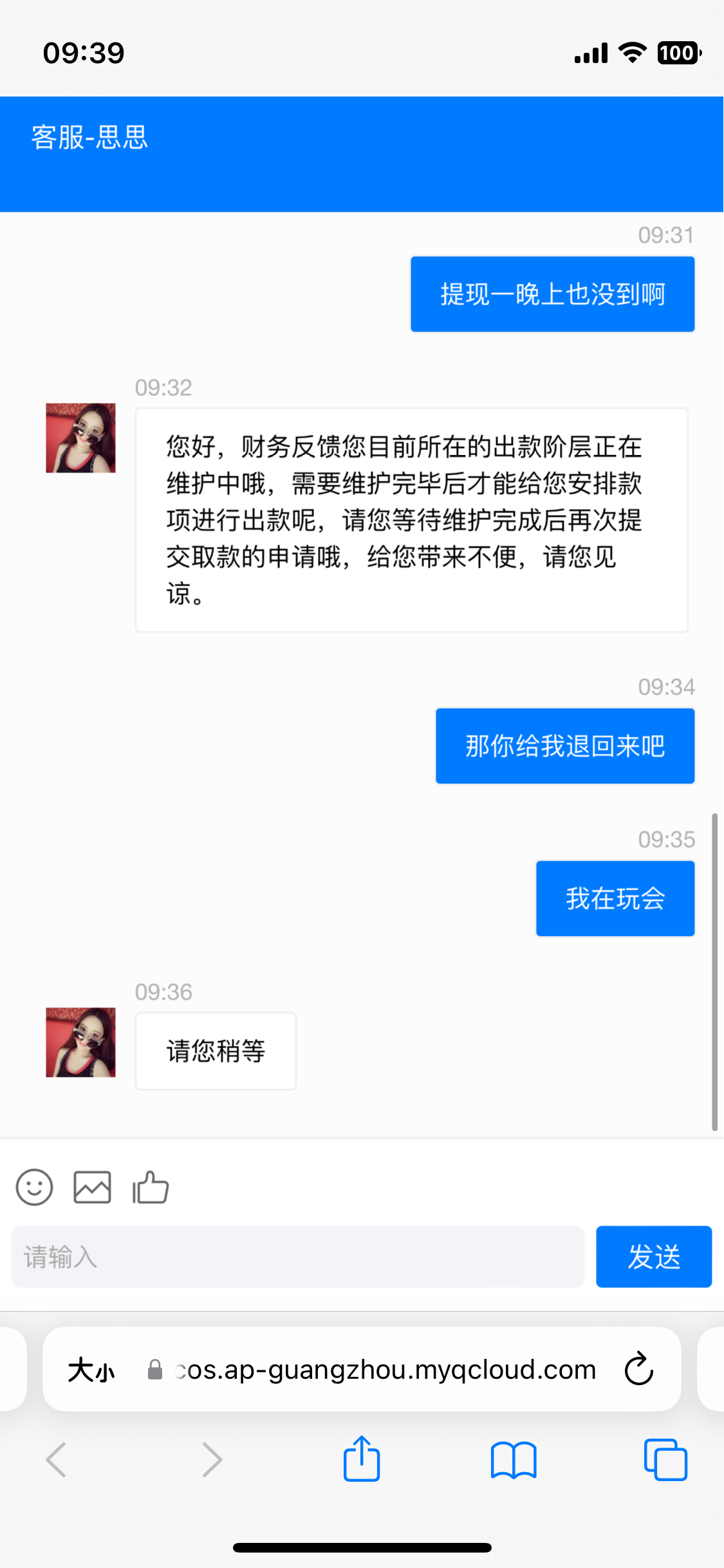Tap the myqcloud.com address bar
The image size is (724, 1568).
click(386, 1370)
